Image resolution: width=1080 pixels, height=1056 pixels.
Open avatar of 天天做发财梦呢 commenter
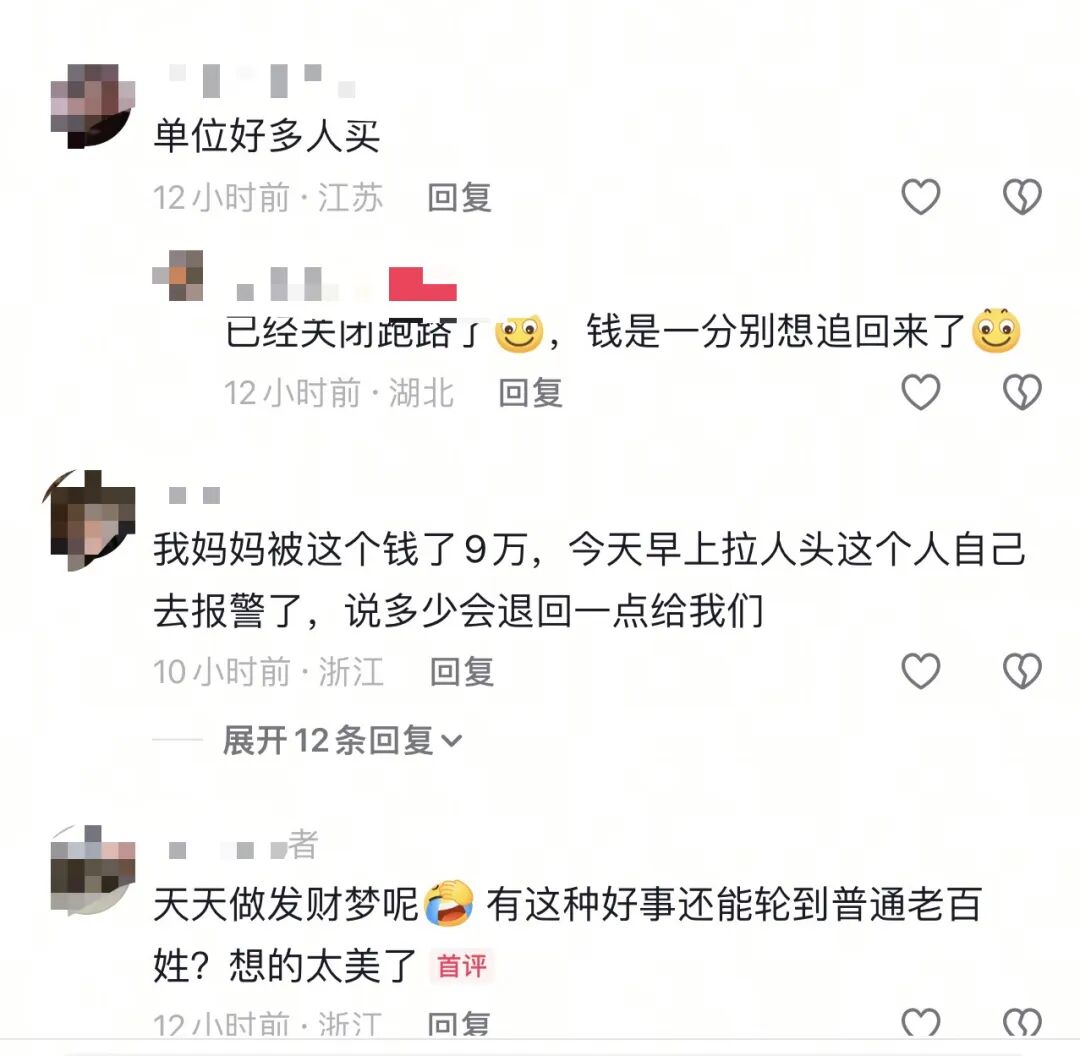click(x=92, y=870)
